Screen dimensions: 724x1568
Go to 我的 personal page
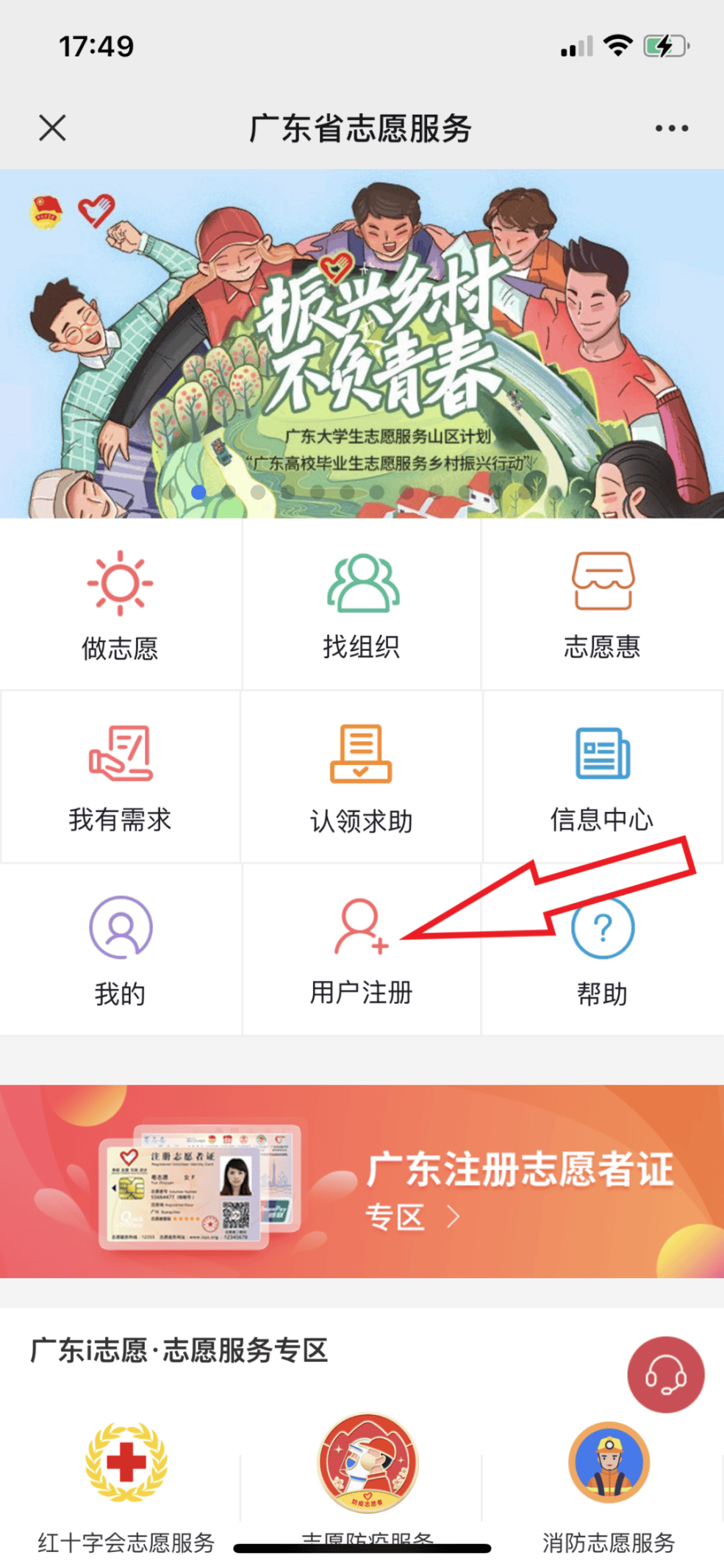coord(120,950)
